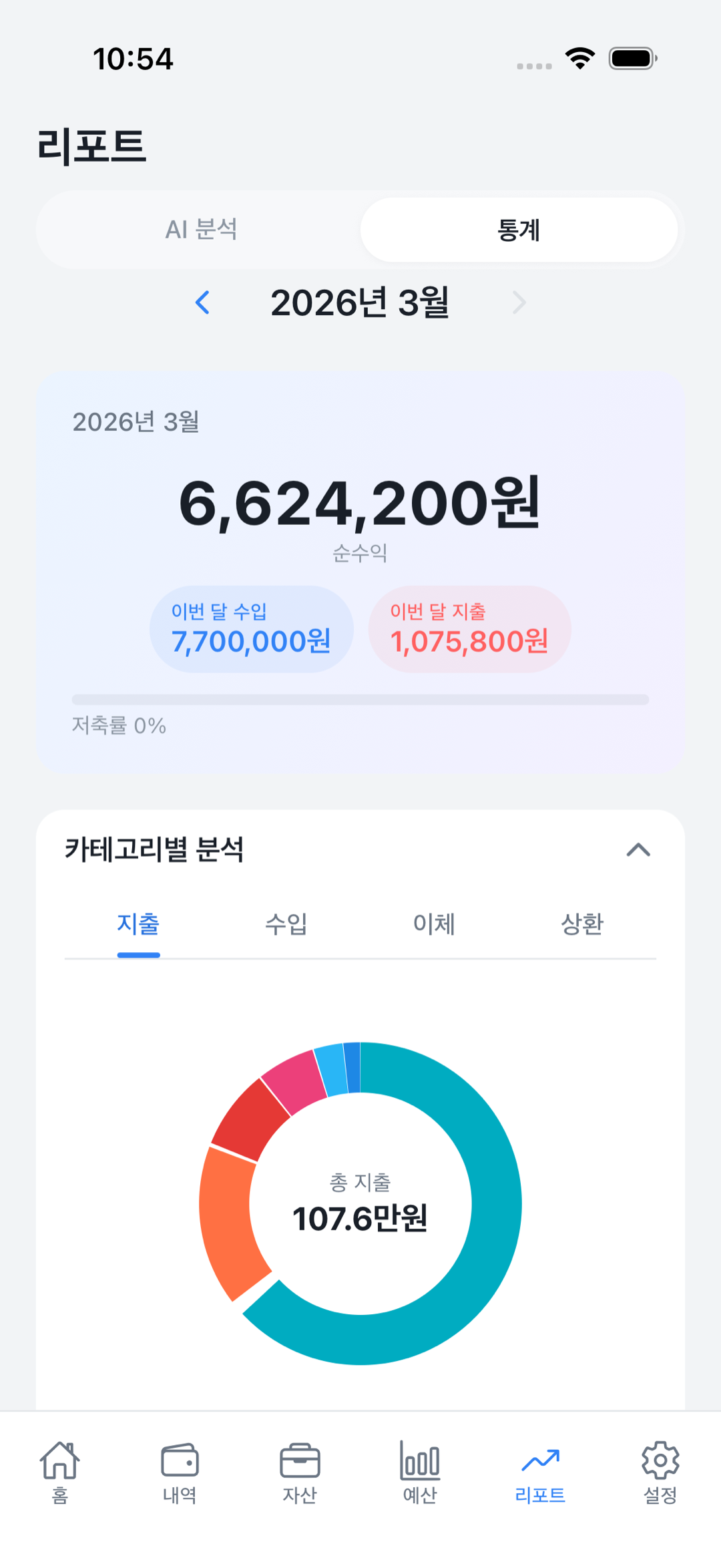Switch to the AI 분석 tab
The width and height of the screenshot is (721, 1568).
point(201,230)
